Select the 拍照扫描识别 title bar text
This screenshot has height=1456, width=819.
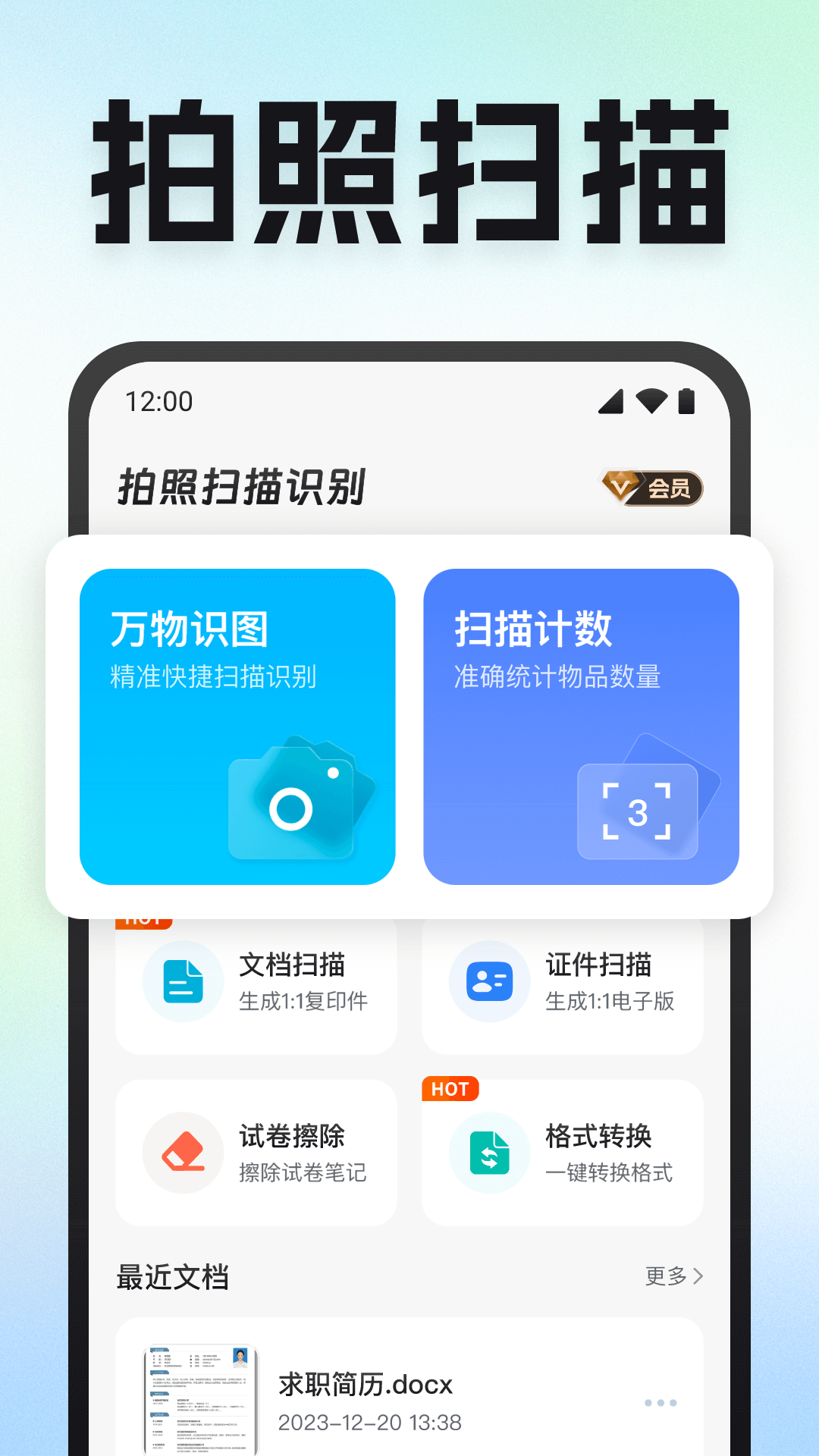(240, 487)
